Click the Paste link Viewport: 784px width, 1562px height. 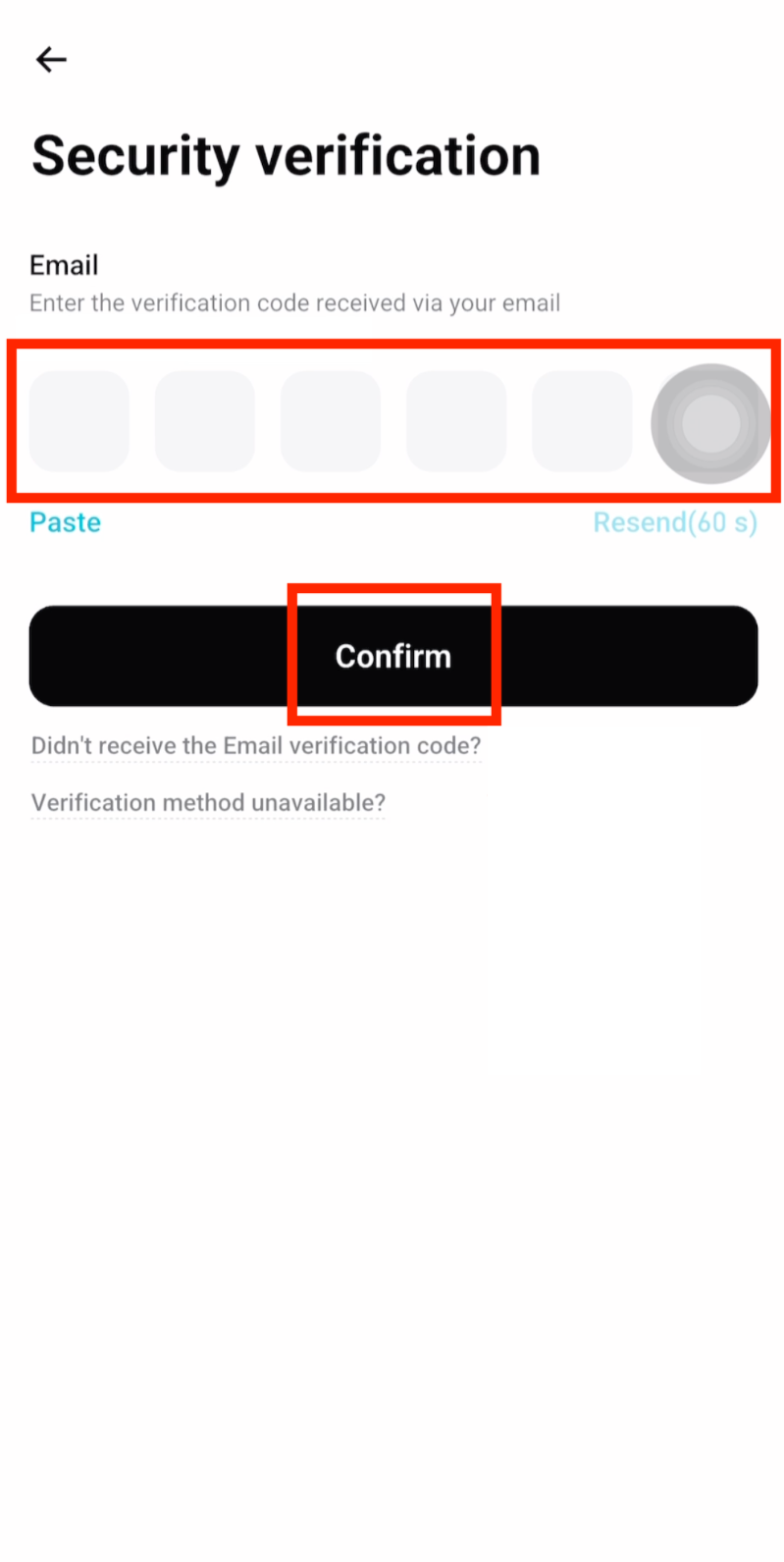pos(64,522)
